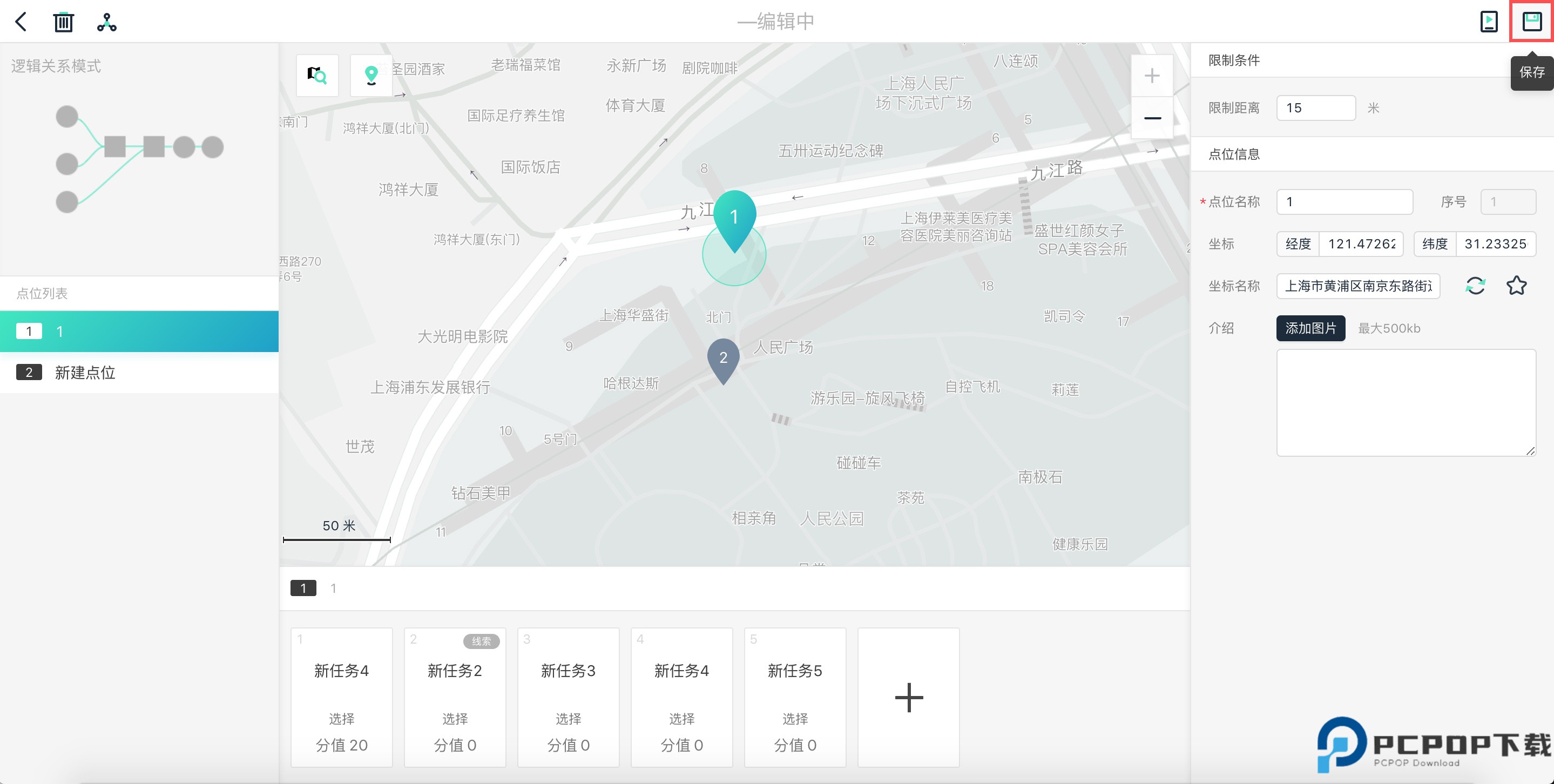
Task: Select map marker number 2
Action: tap(722, 358)
